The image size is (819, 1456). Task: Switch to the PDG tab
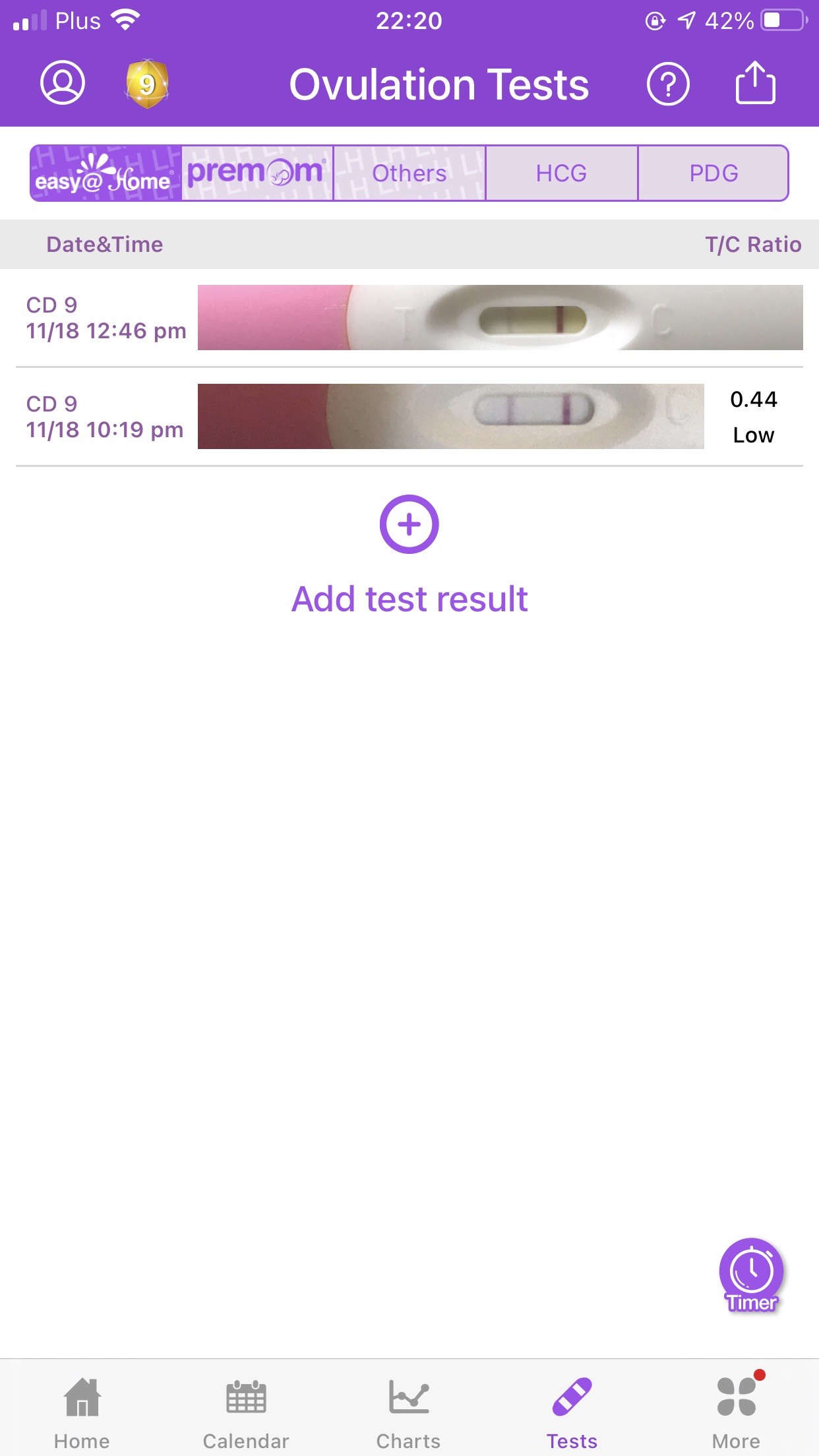[713, 173]
